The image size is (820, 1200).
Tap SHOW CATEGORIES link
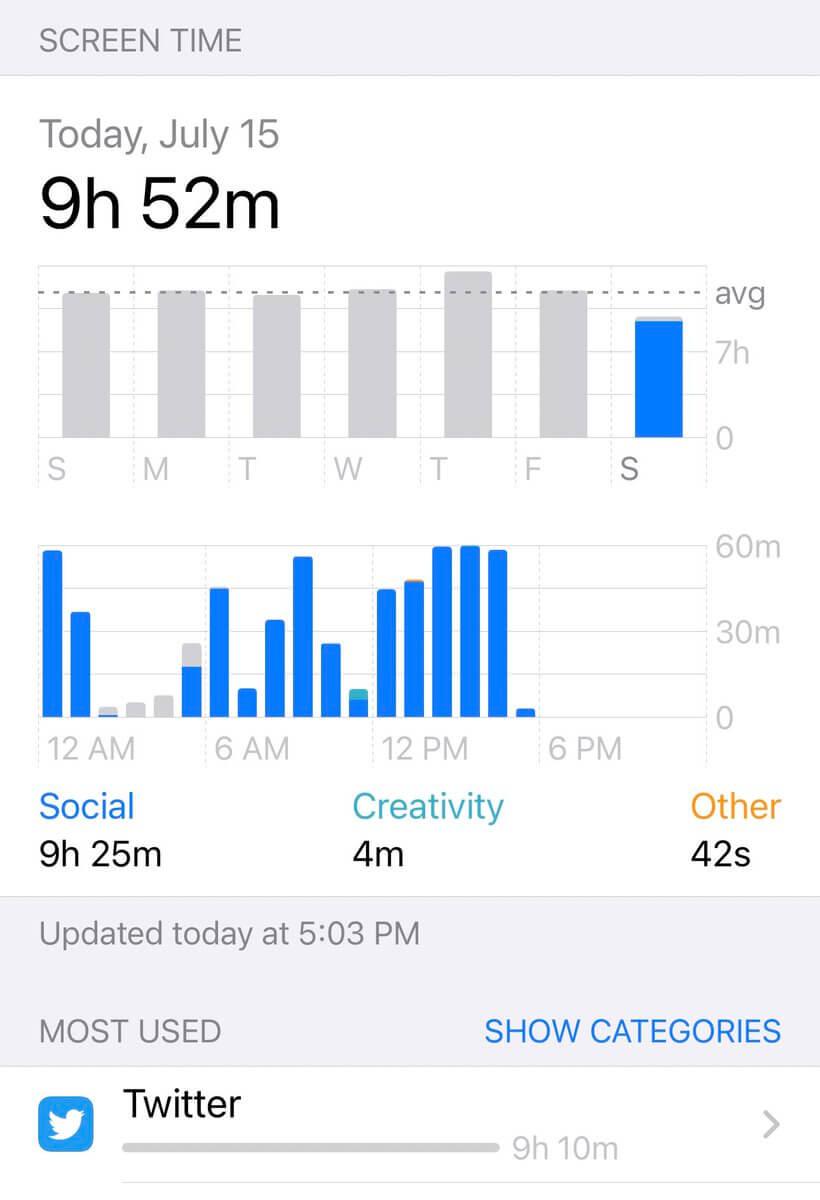[x=632, y=1031]
